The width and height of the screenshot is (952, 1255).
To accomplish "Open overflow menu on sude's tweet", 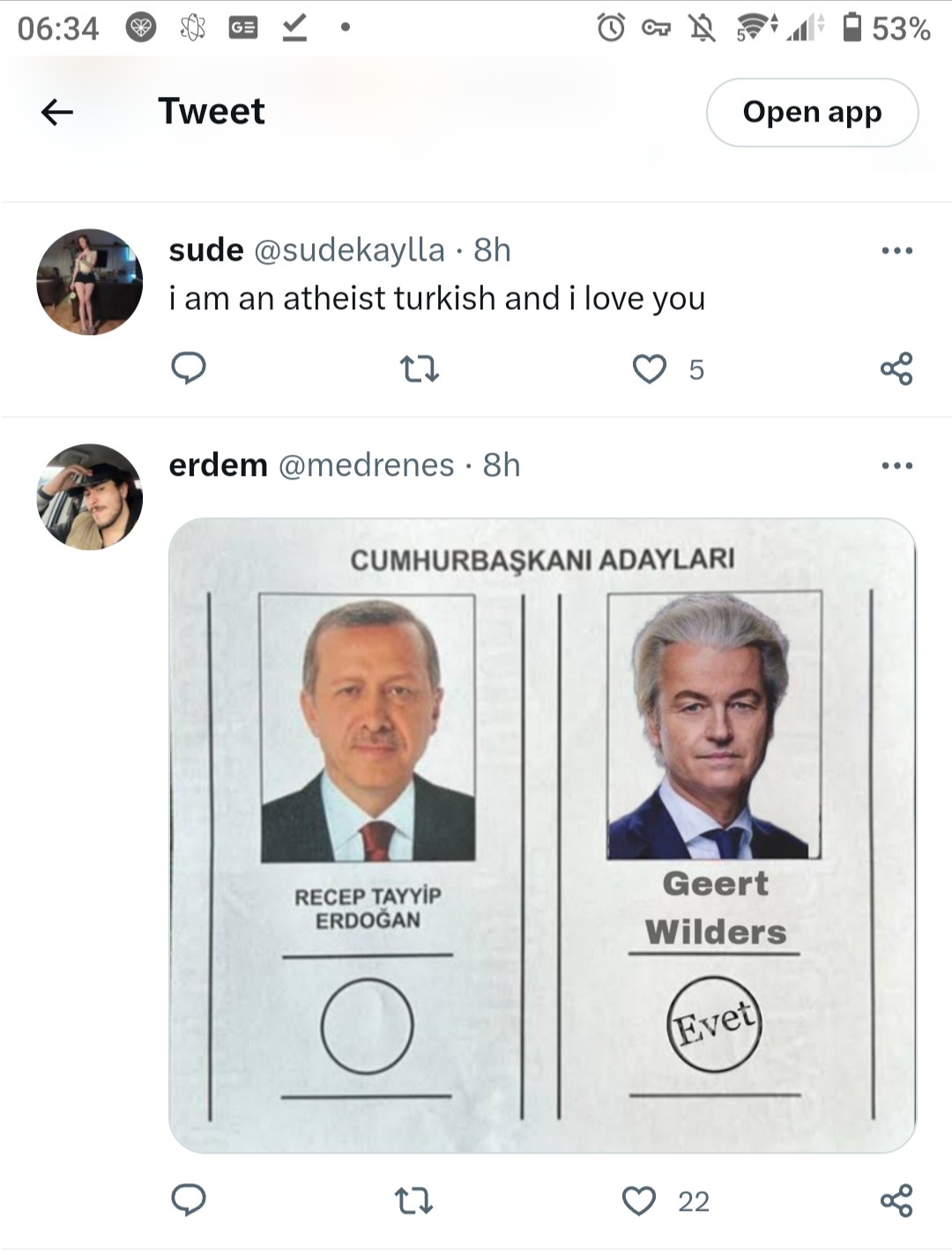I will point(896,251).
